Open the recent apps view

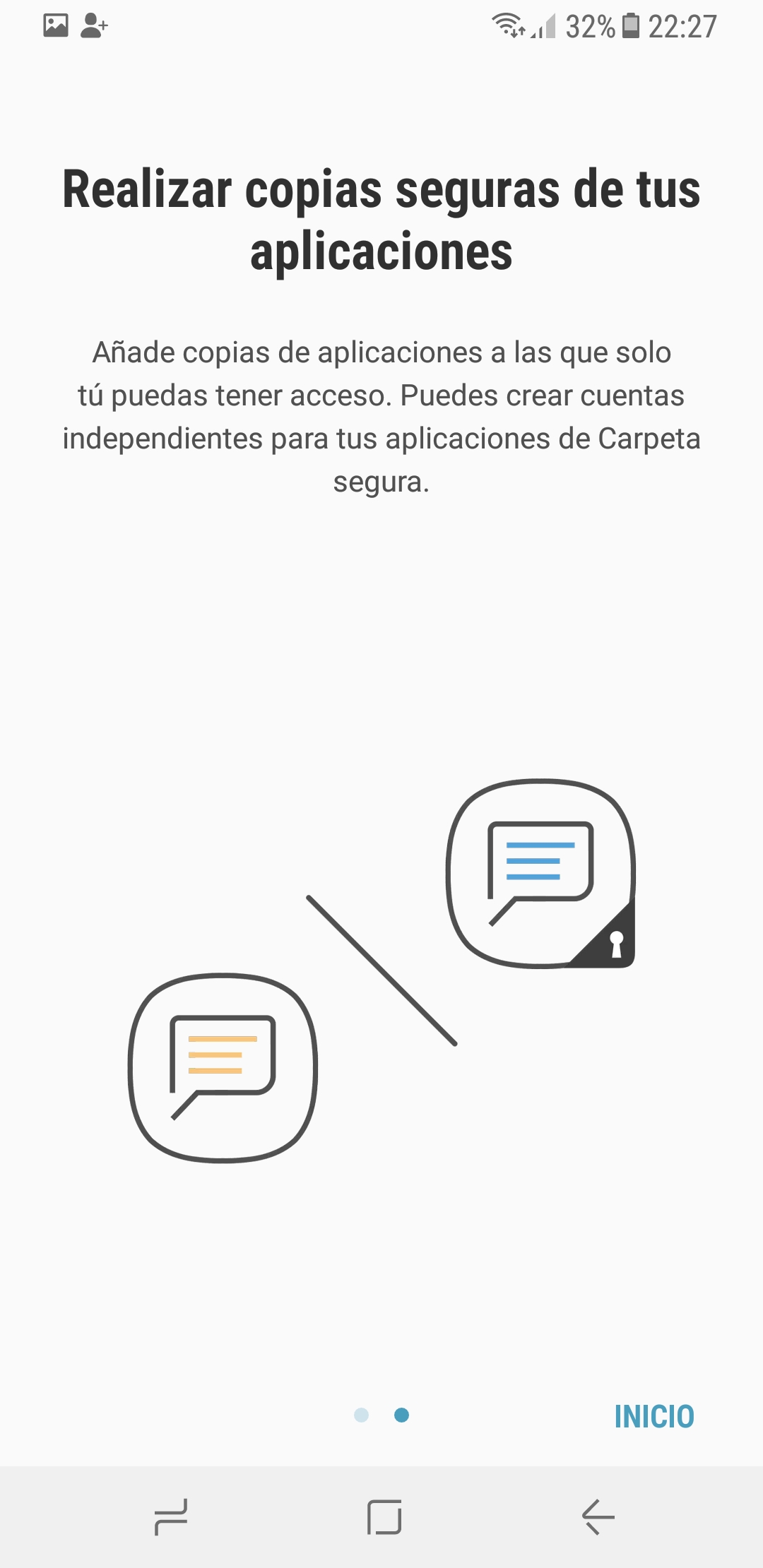click(x=171, y=1516)
